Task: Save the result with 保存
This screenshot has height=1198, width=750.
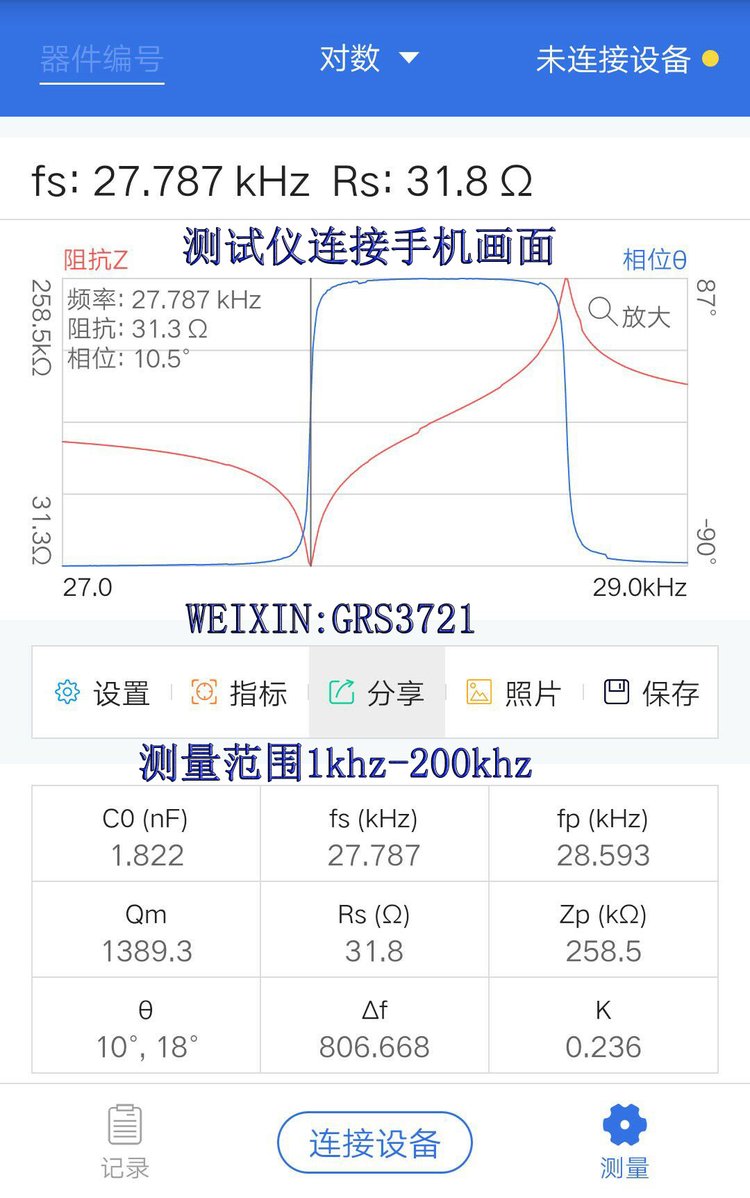Action: pos(651,693)
